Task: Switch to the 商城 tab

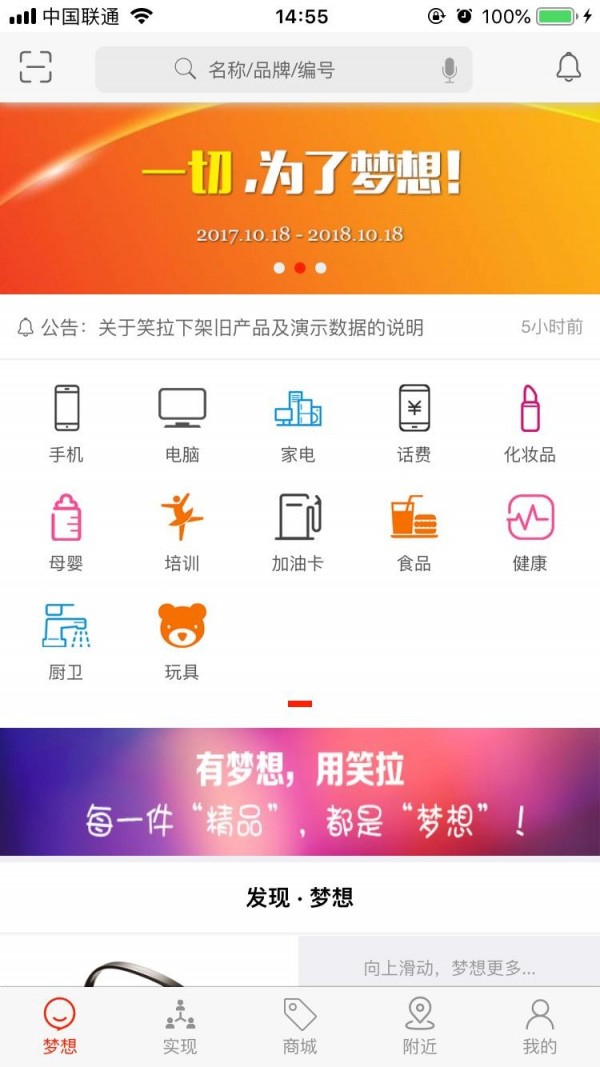Action: pos(300,1026)
